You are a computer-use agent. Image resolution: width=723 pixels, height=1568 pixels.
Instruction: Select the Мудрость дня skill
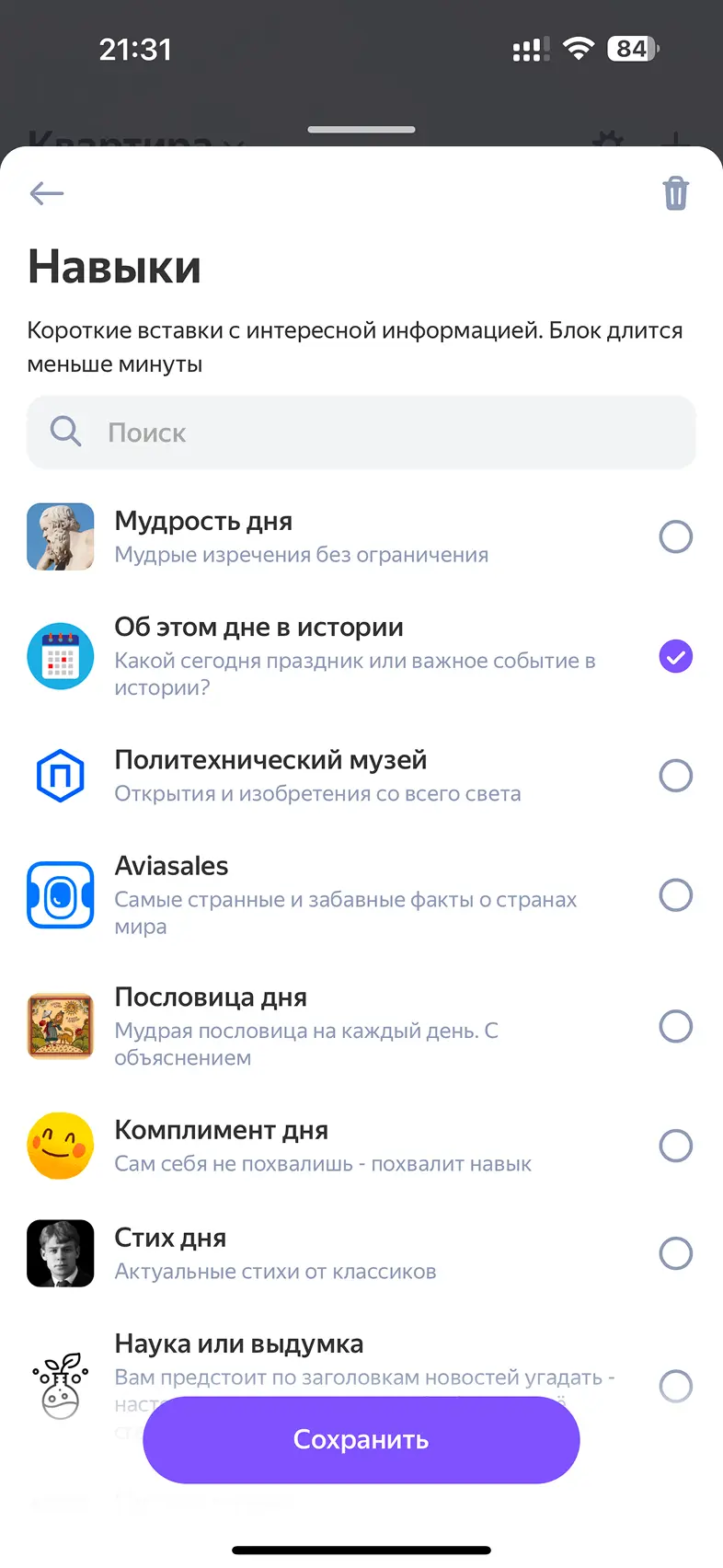click(675, 536)
